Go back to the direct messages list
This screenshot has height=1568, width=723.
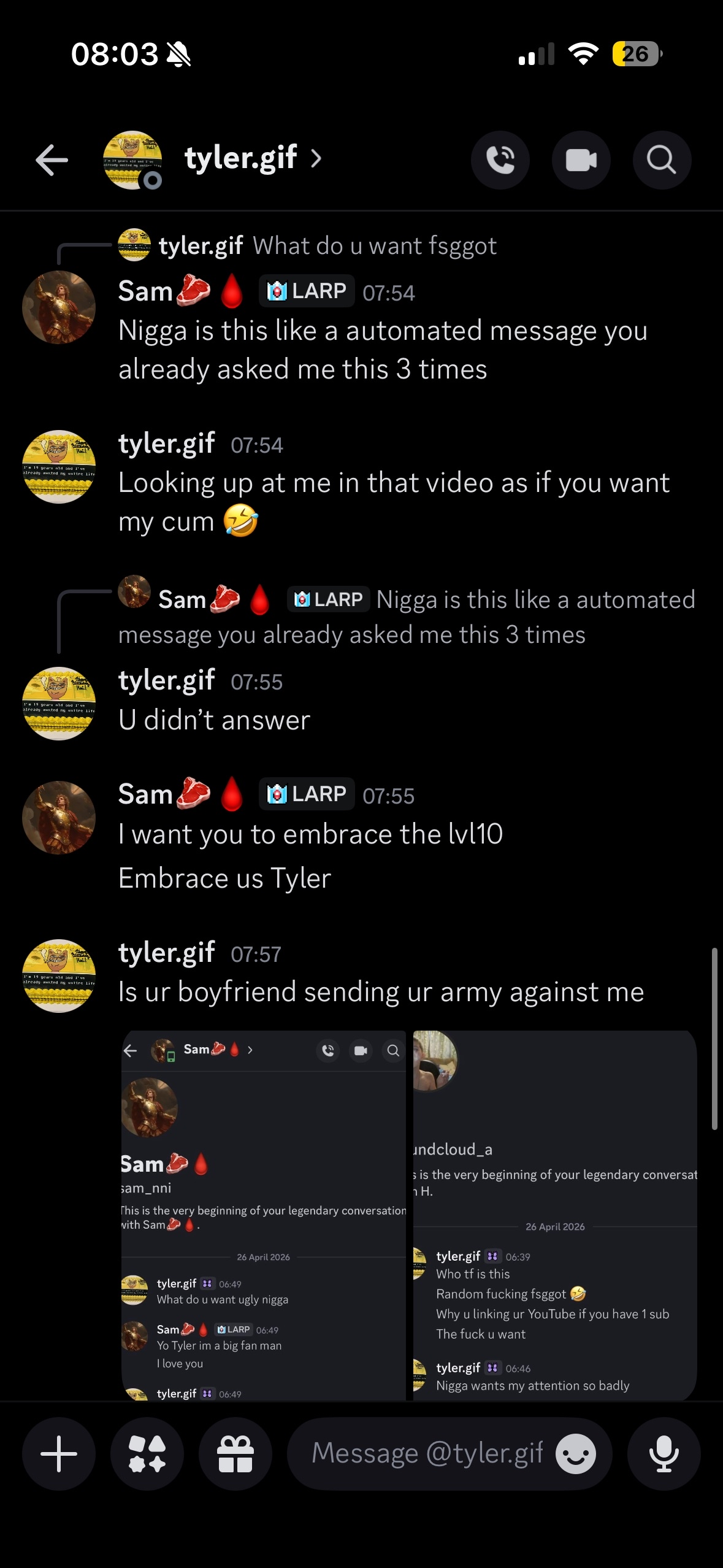click(52, 160)
